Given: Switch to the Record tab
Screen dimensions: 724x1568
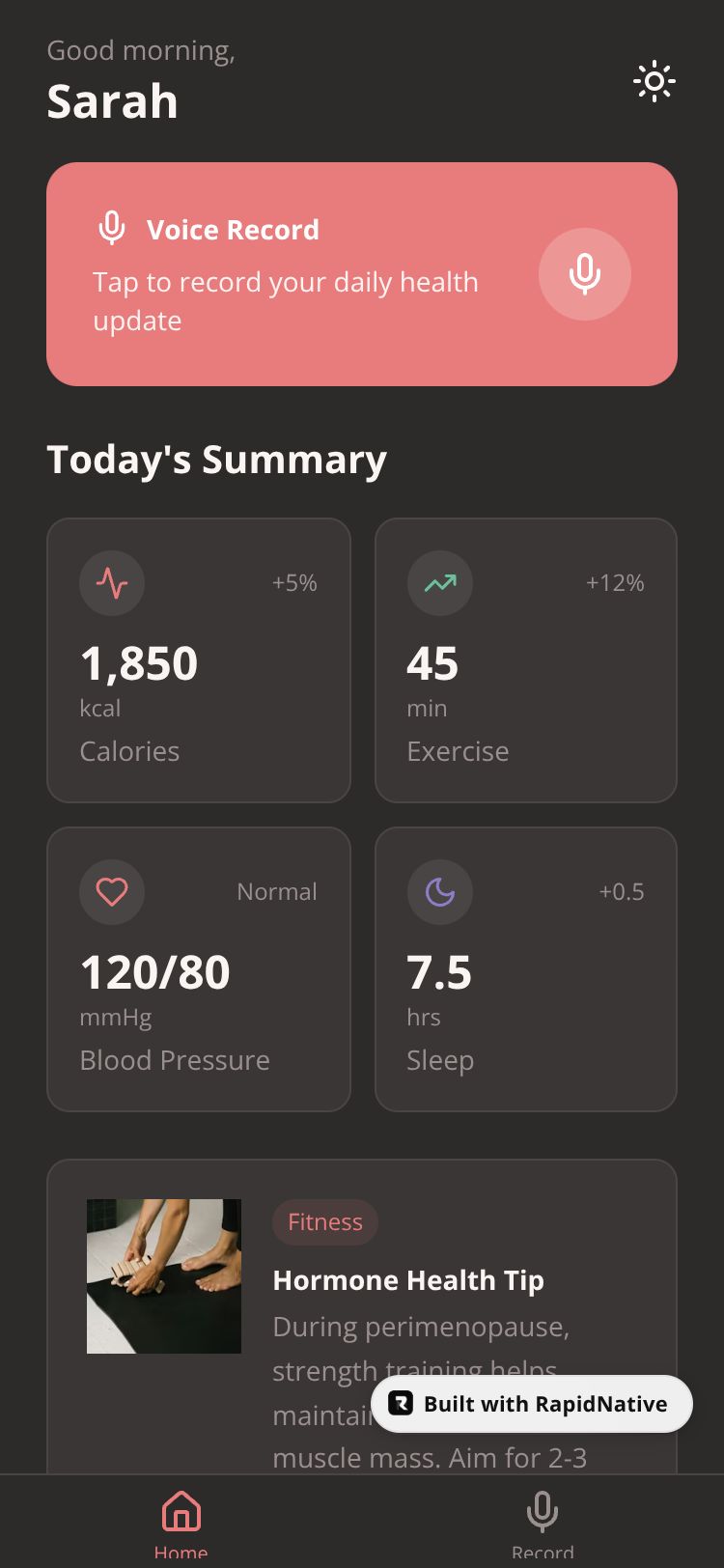Looking at the screenshot, I should pyautogui.click(x=543, y=1522).
